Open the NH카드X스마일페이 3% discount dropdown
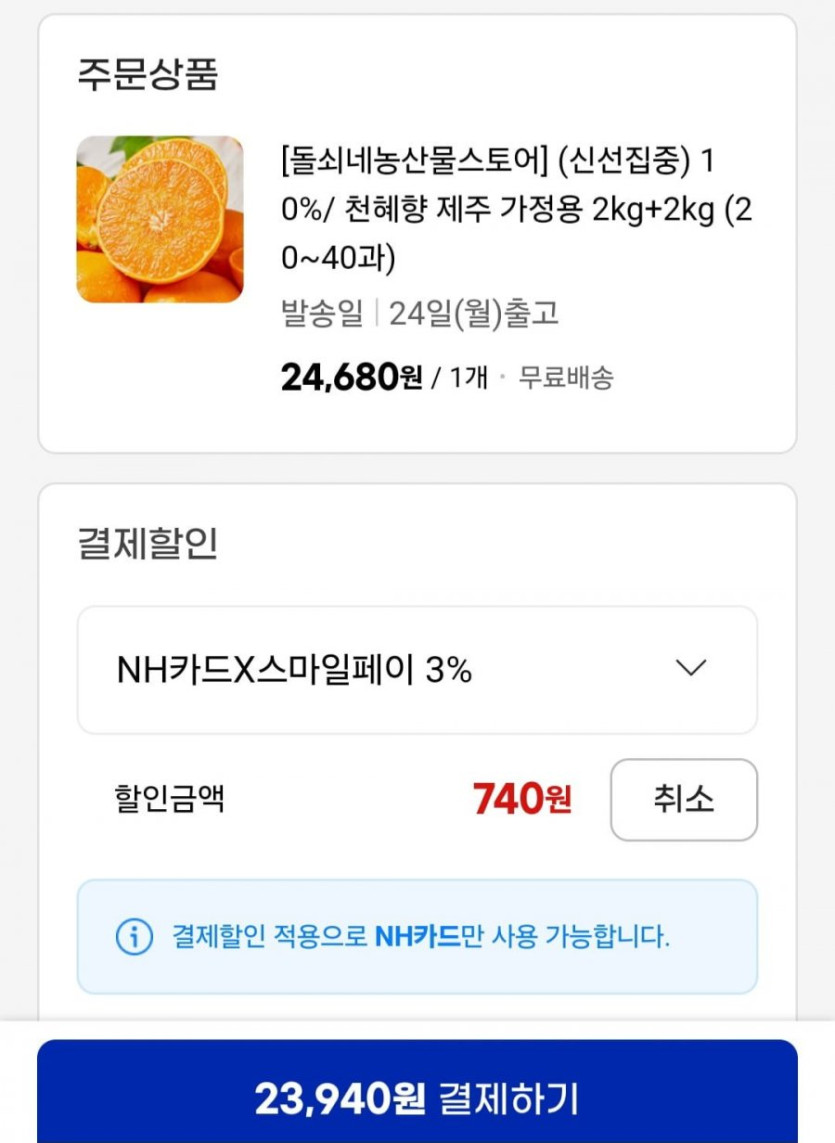 416,670
